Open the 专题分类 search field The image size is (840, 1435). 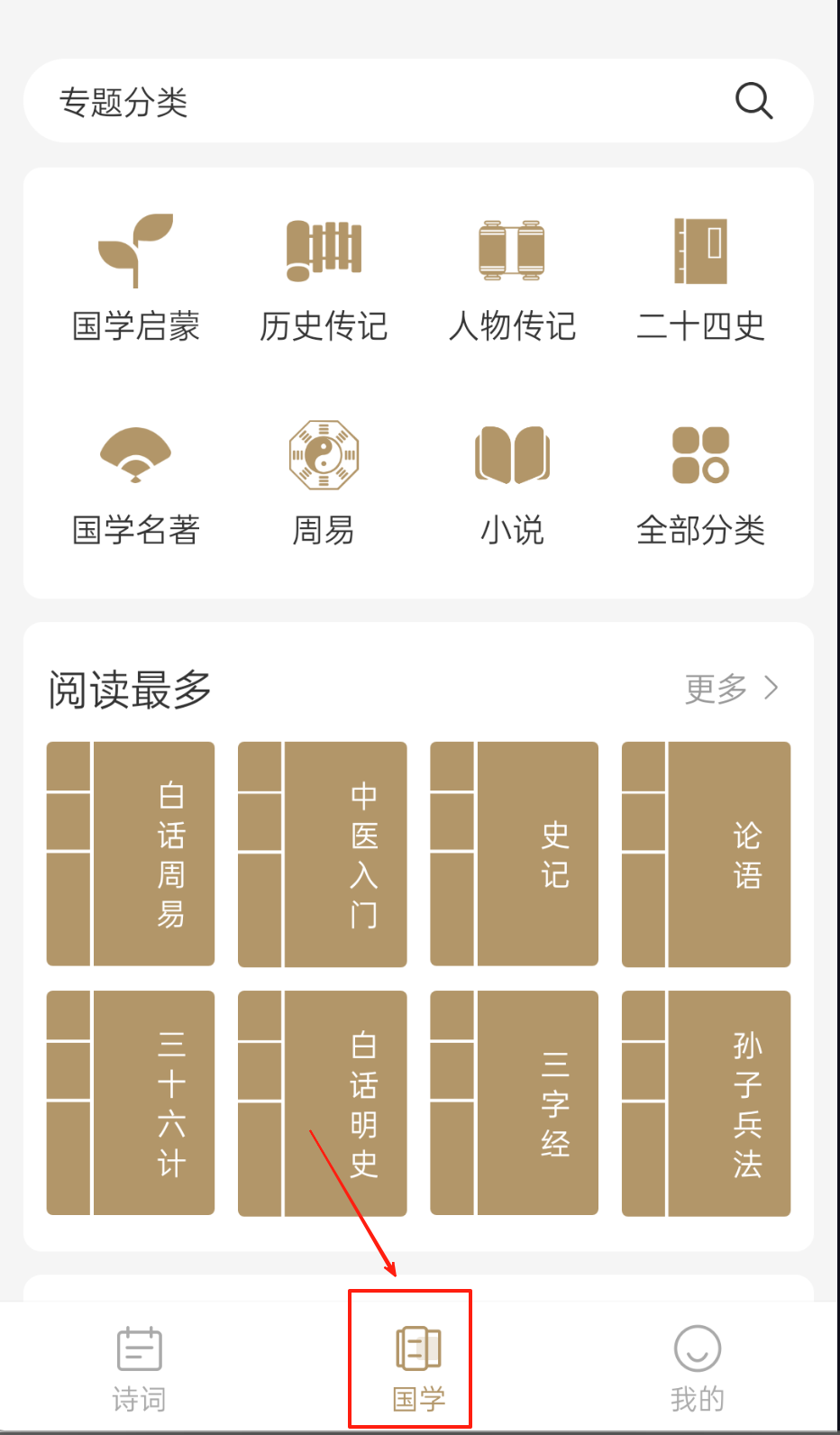pos(418,101)
